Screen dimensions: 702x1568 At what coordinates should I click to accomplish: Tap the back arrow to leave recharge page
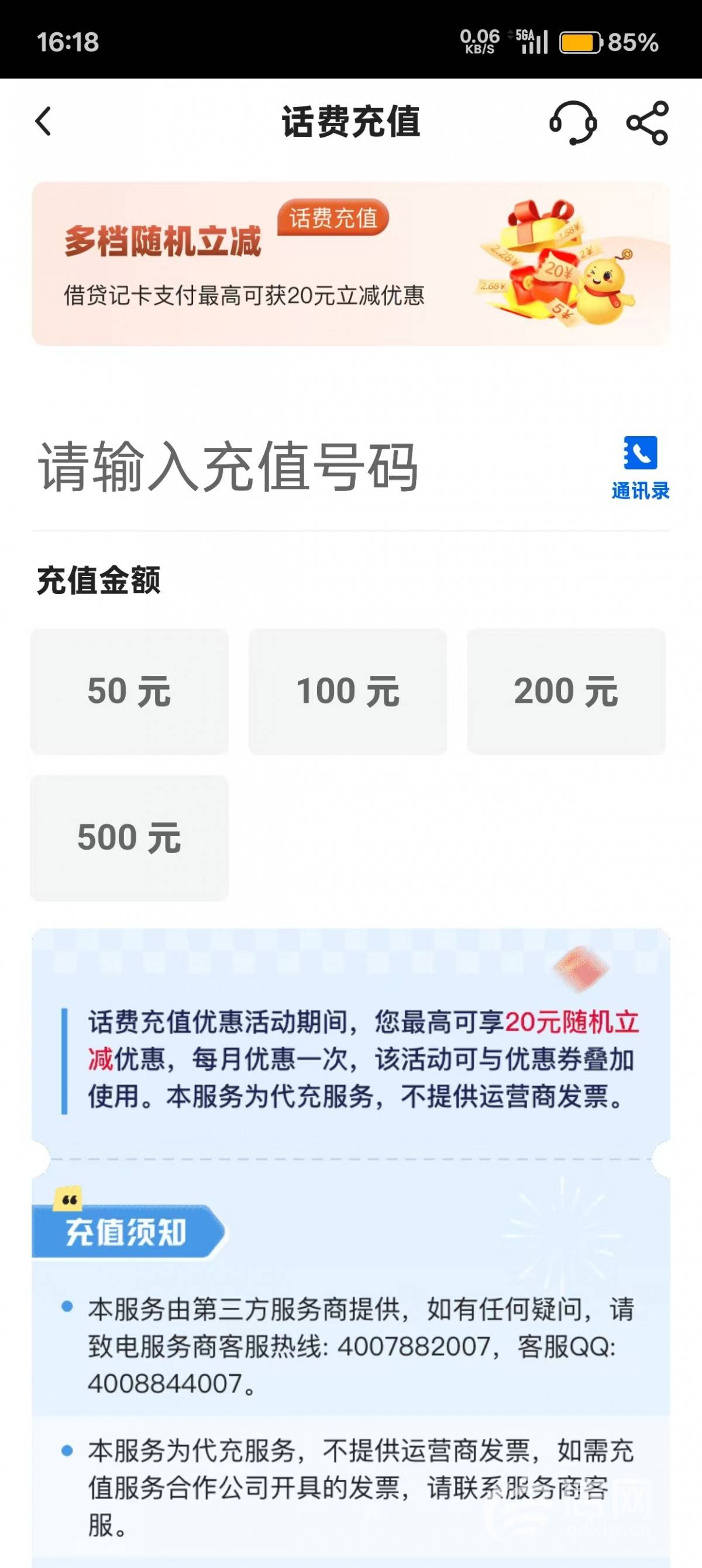pos(43,122)
